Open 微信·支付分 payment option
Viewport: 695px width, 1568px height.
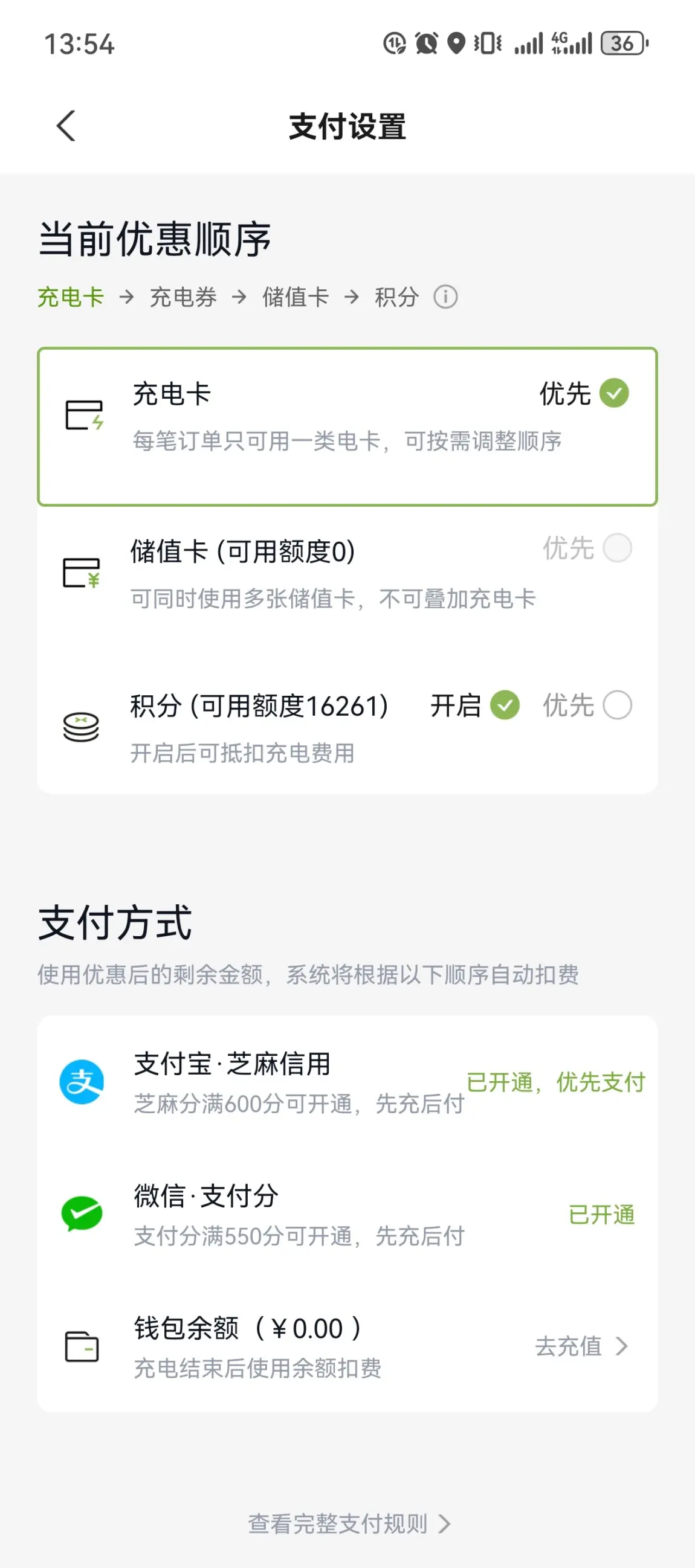click(347, 1214)
